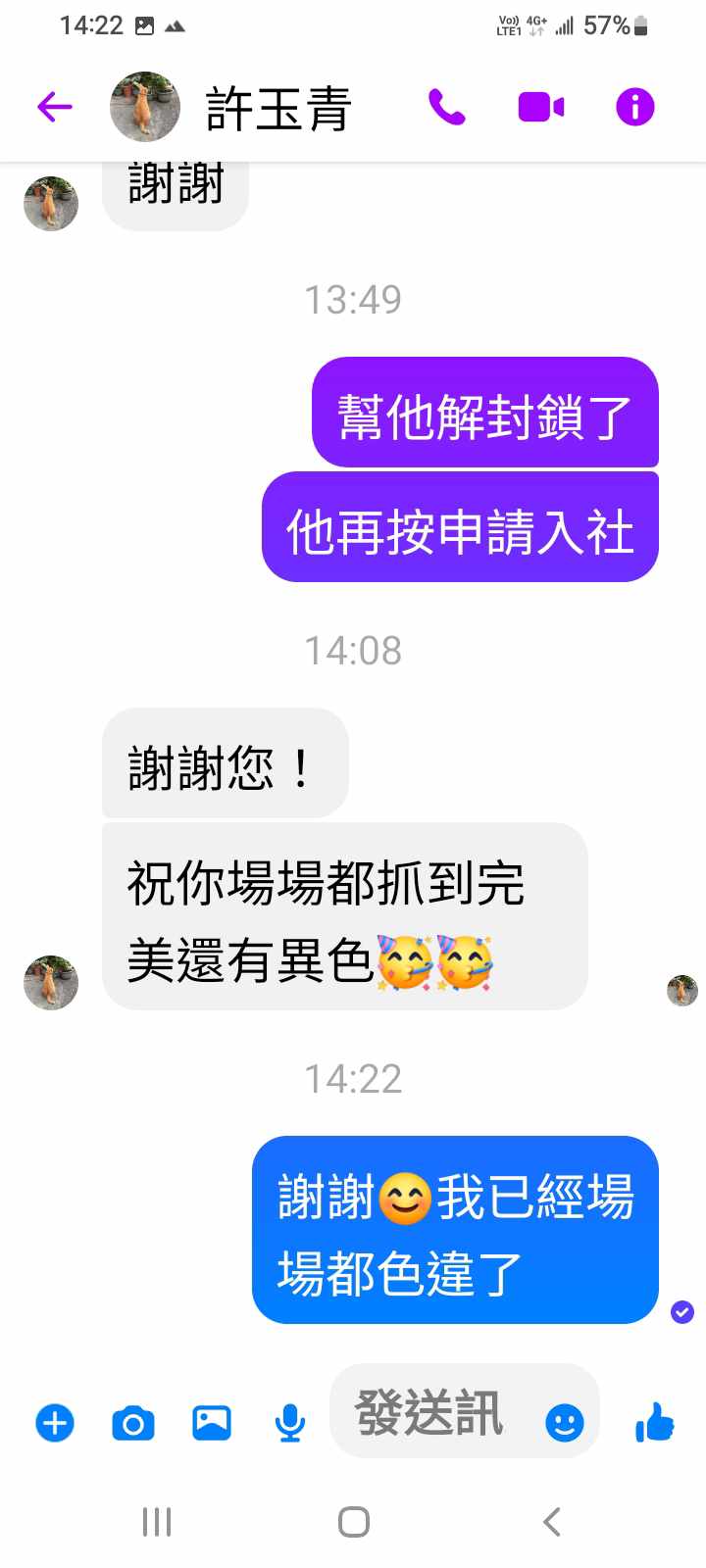
Task: Go back to the chat list
Action: click(x=55, y=106)
